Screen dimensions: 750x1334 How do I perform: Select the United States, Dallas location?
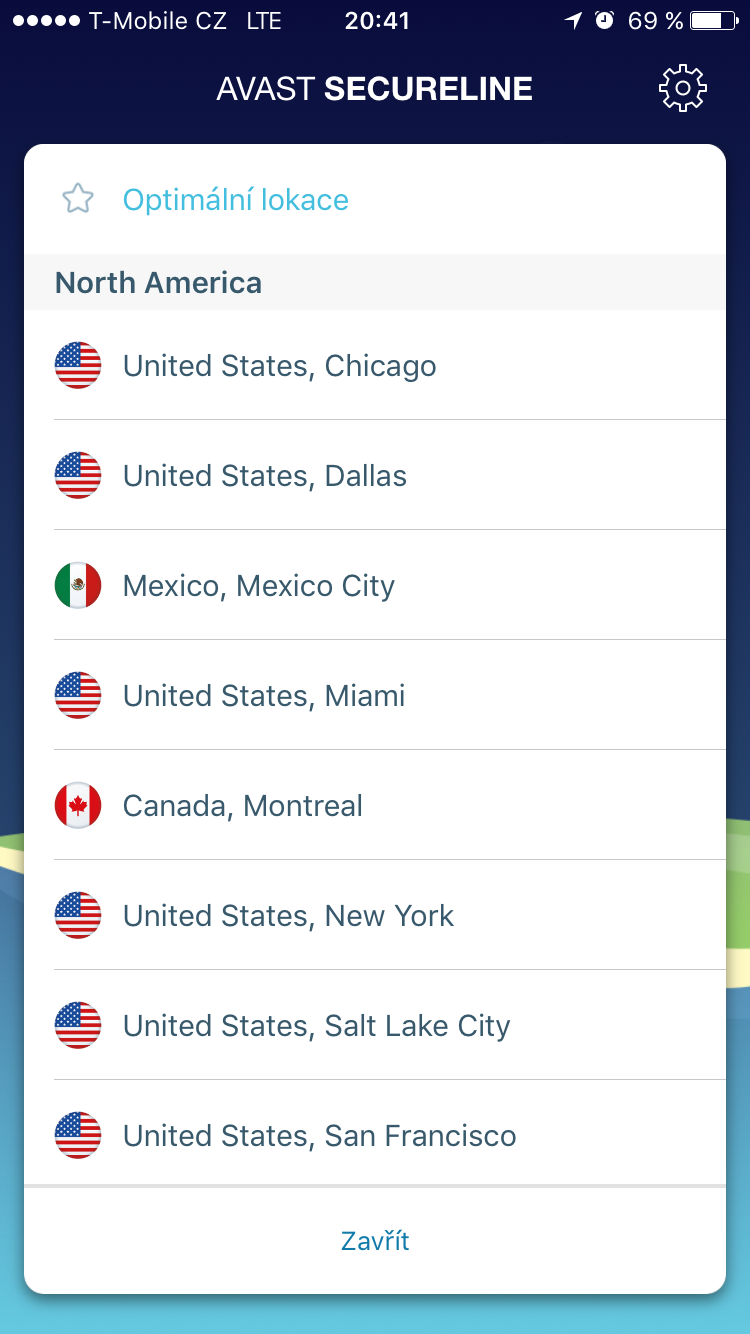pyautogui.click(x=264, y=476)
